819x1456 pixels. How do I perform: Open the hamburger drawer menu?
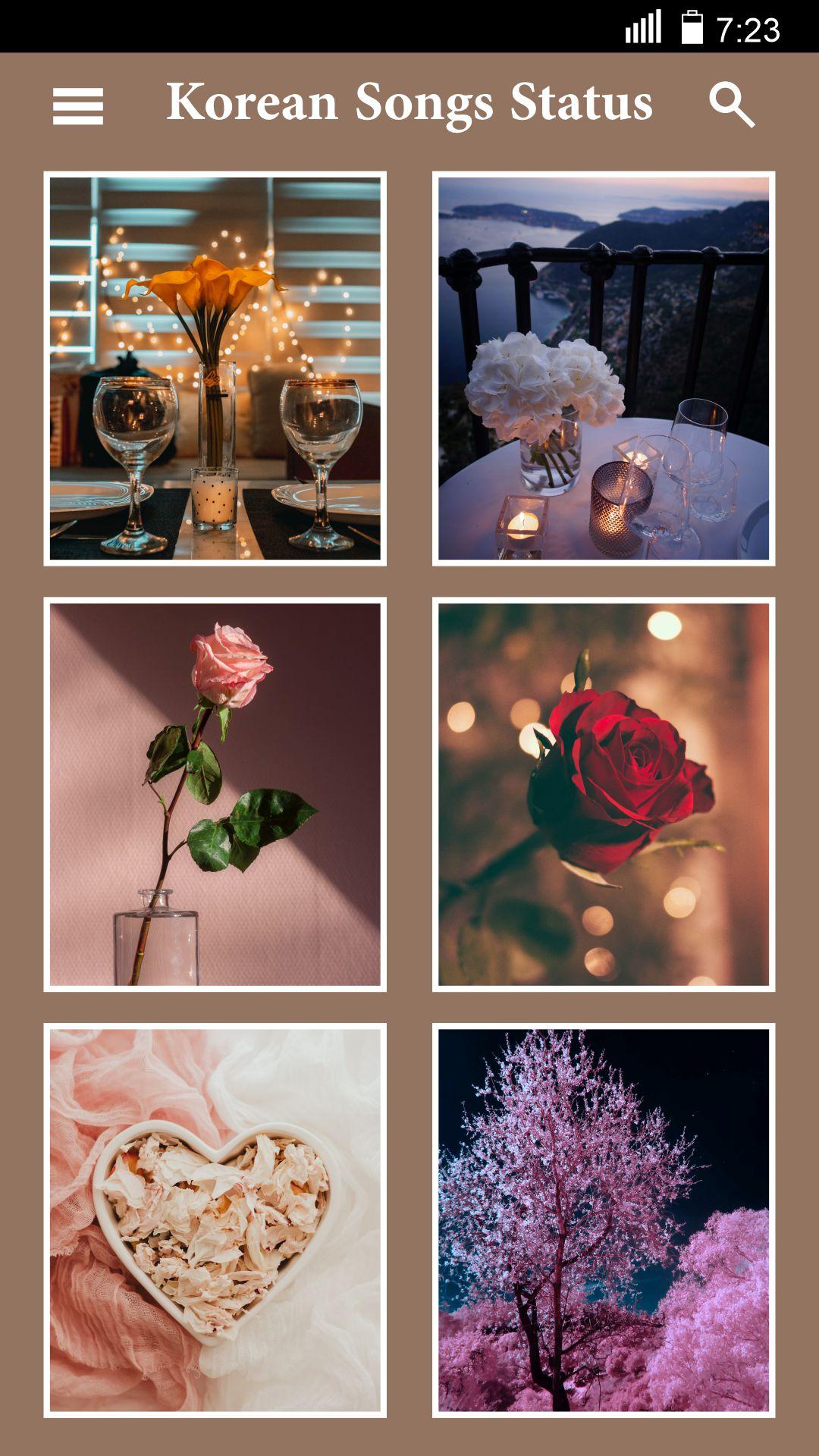78,105
